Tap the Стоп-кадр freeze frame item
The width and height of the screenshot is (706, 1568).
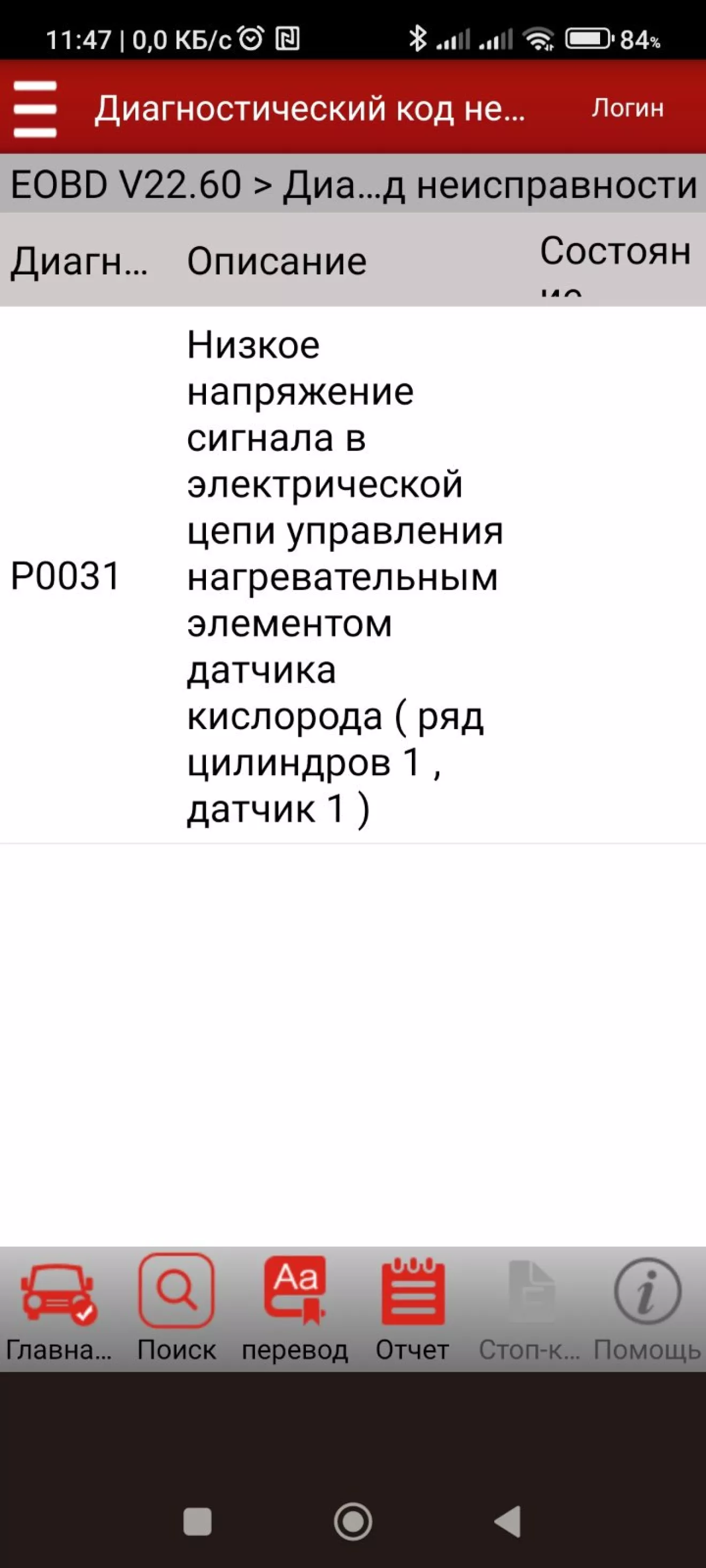(529, 1309)
